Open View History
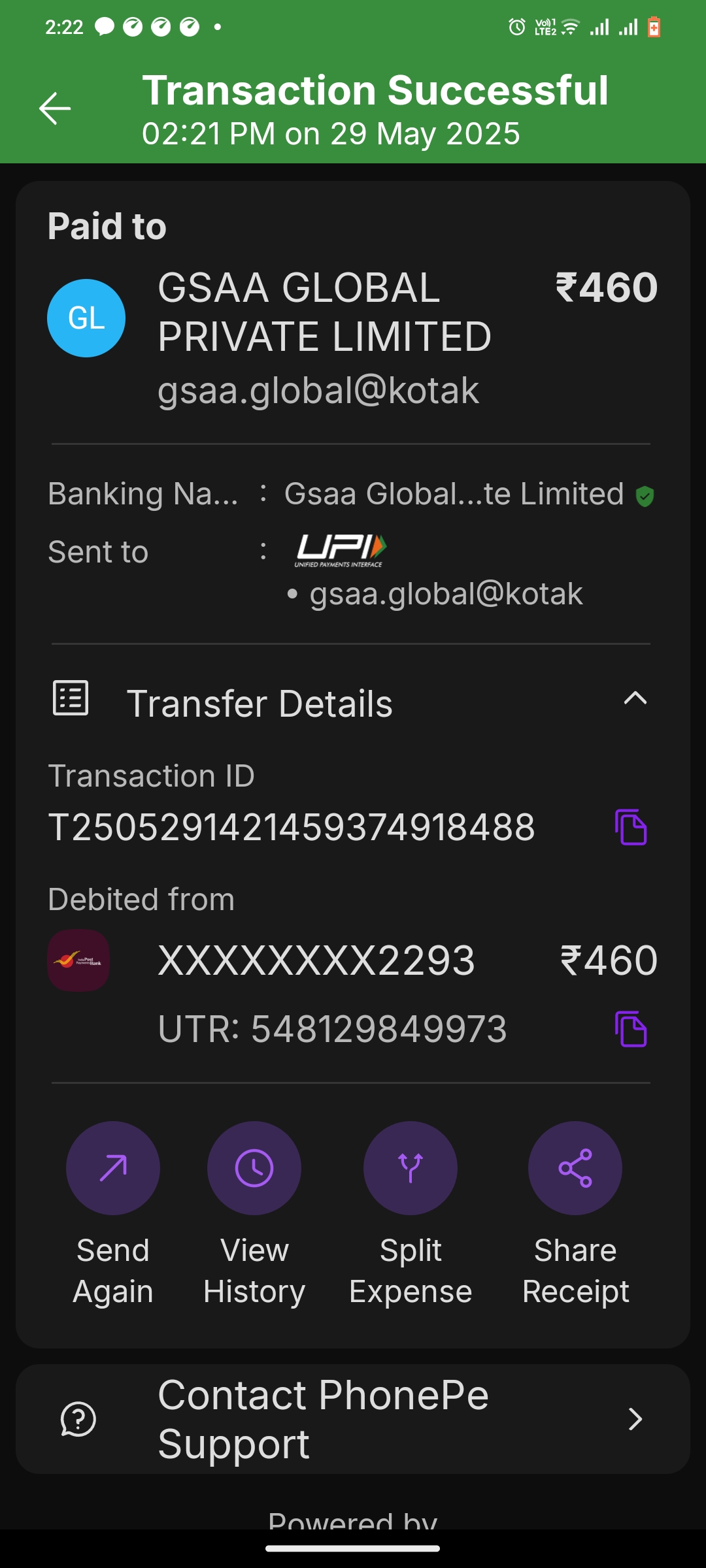The width and height of the screenshot is (706, 1568). click(254, 1168)
